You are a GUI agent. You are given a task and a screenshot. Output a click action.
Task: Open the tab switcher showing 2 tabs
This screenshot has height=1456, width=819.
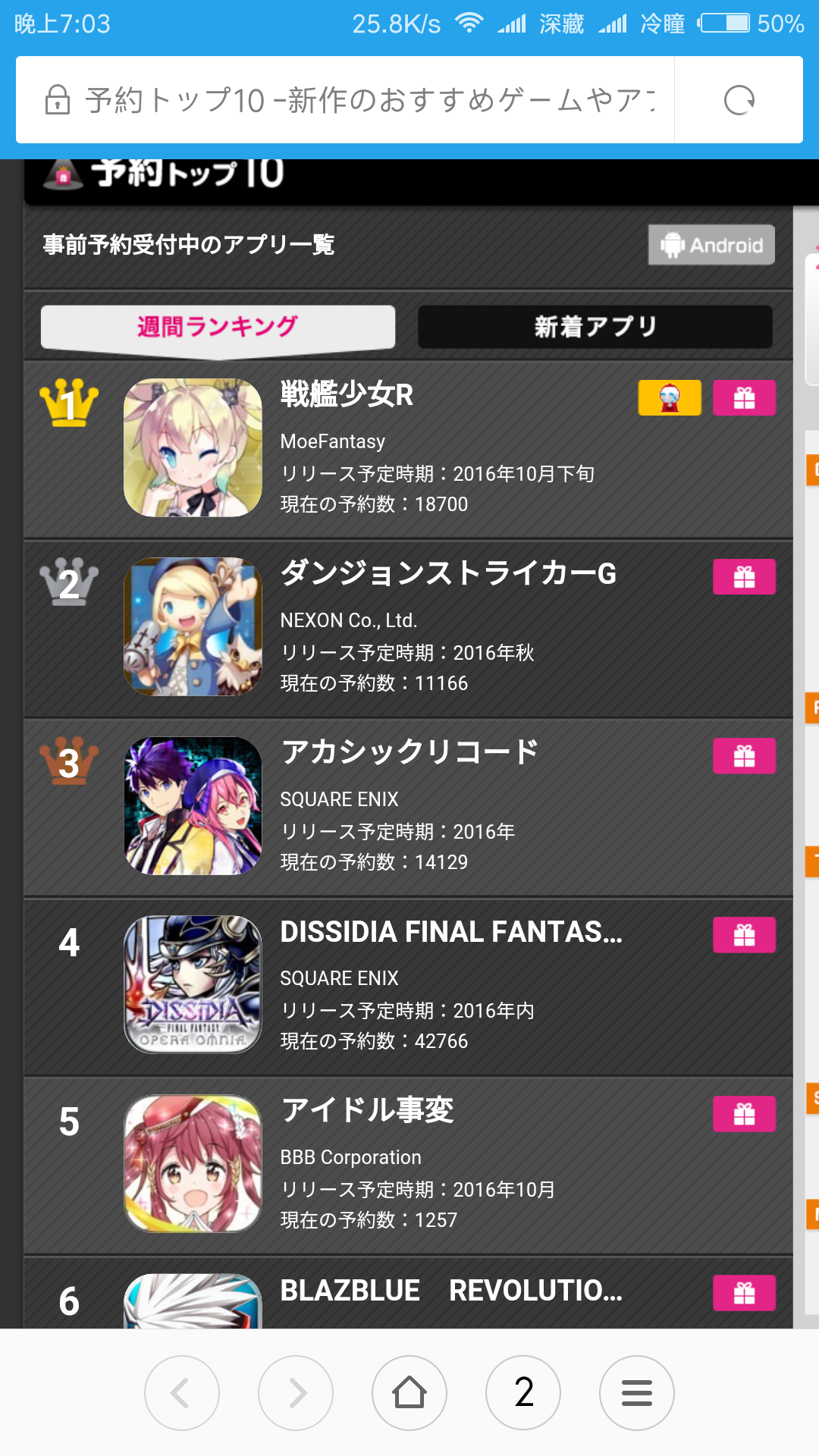(x=523, y=1393)
